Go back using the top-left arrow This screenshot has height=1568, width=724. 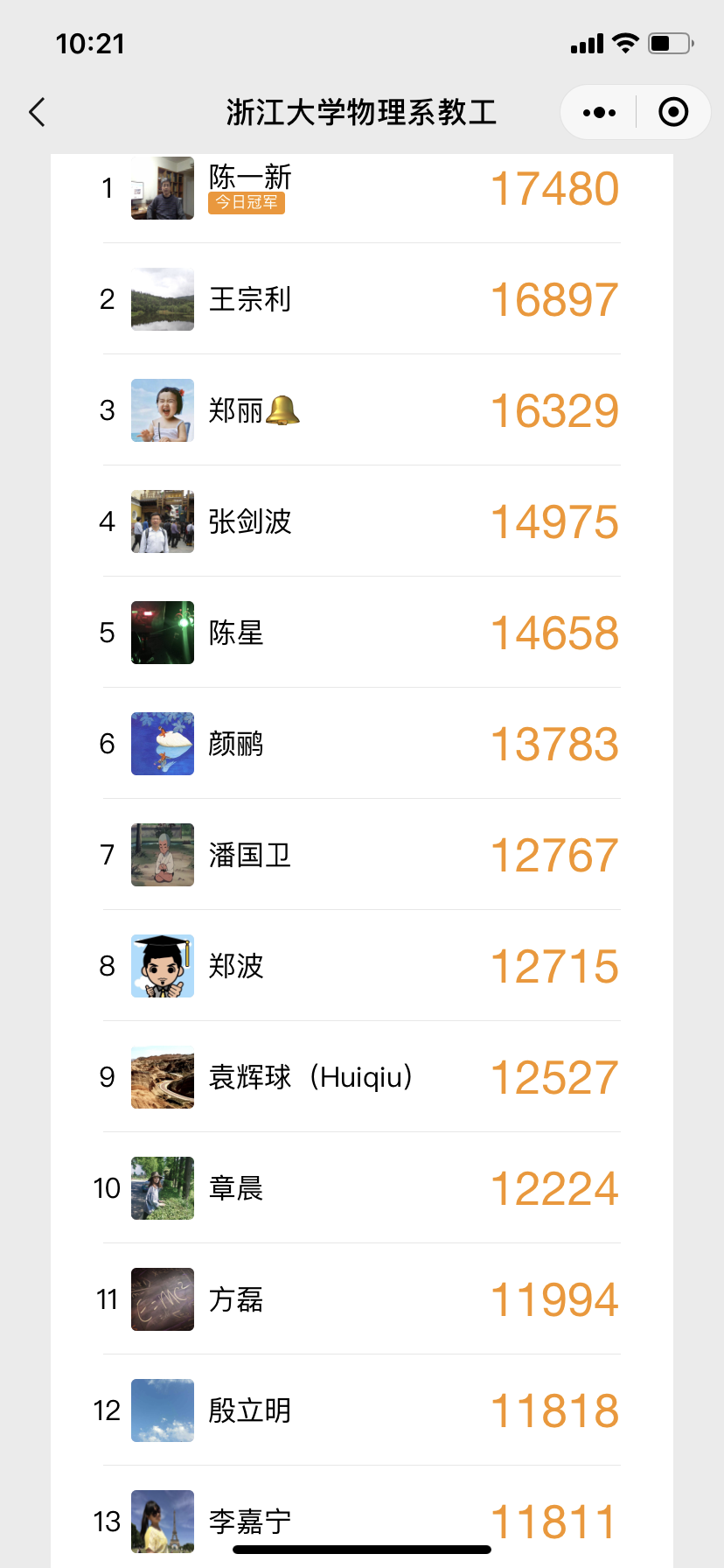(37, 112)
